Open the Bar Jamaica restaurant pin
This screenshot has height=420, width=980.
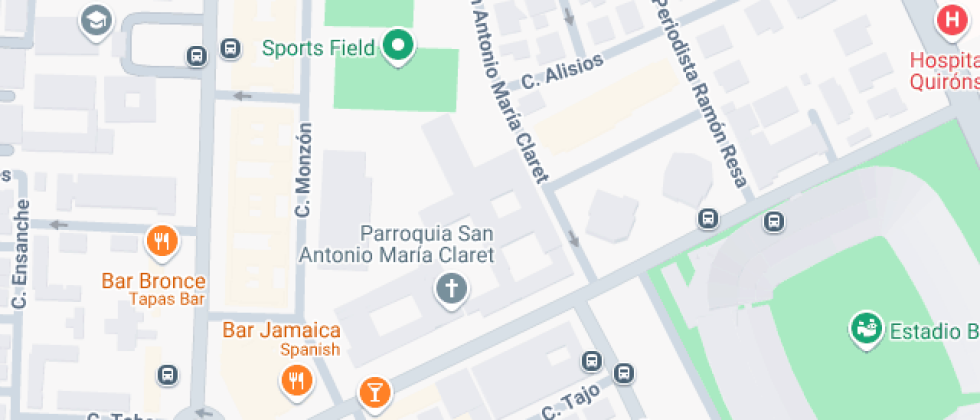(295, 379)
